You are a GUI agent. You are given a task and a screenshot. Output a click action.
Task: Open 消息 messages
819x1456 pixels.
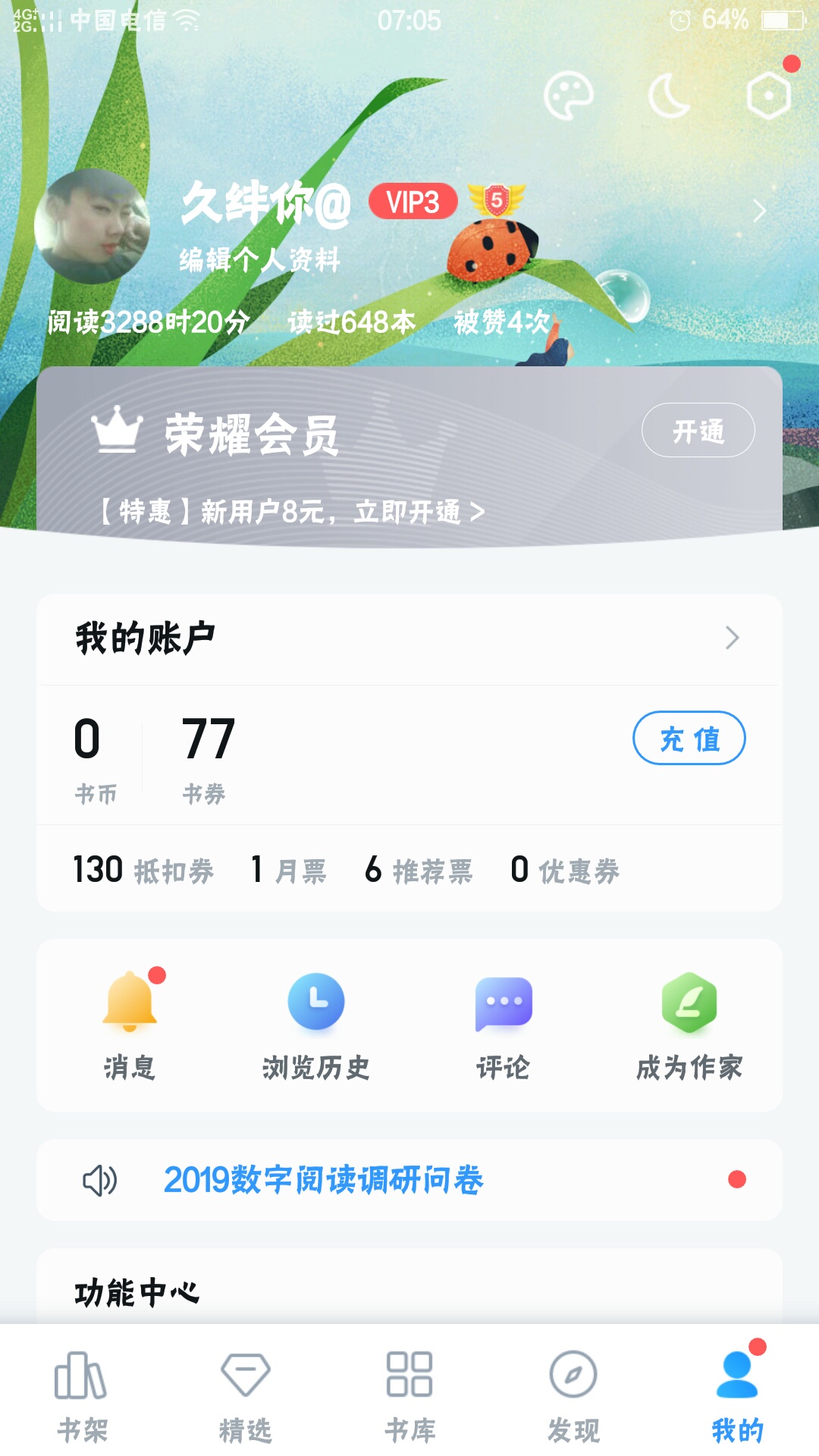pos(130,1025)
